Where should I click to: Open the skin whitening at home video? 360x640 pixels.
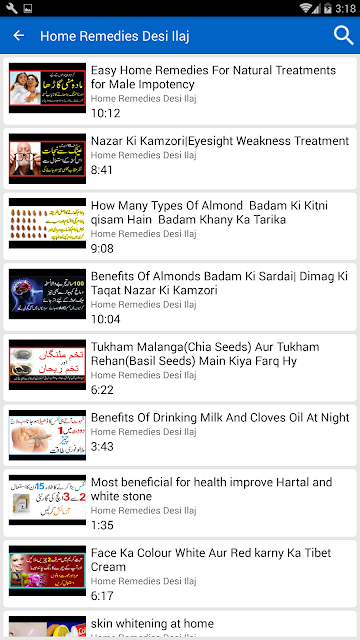180,625
